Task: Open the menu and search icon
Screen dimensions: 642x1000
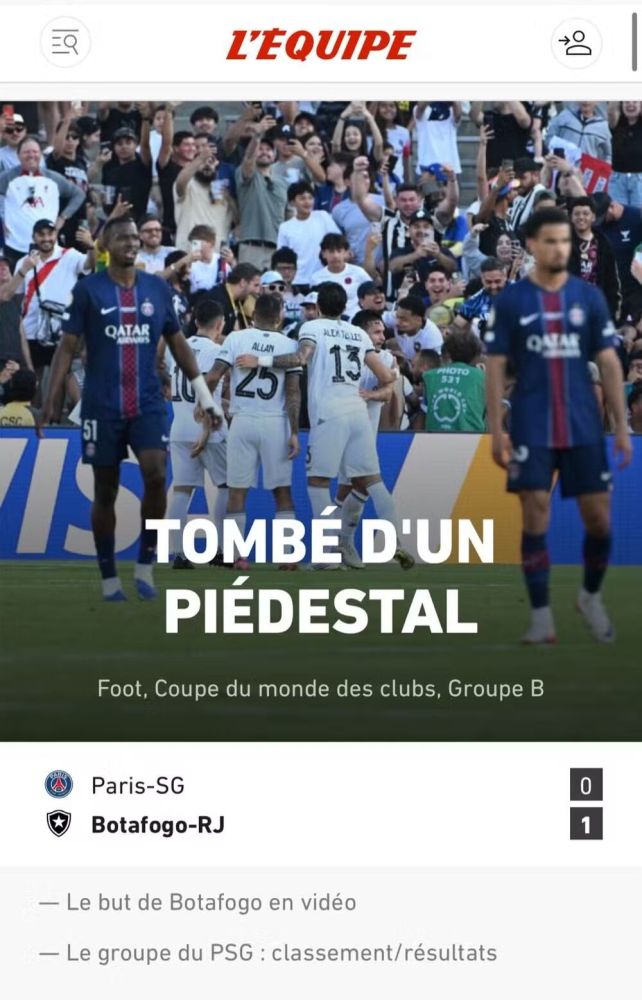Action: [65, 43]
